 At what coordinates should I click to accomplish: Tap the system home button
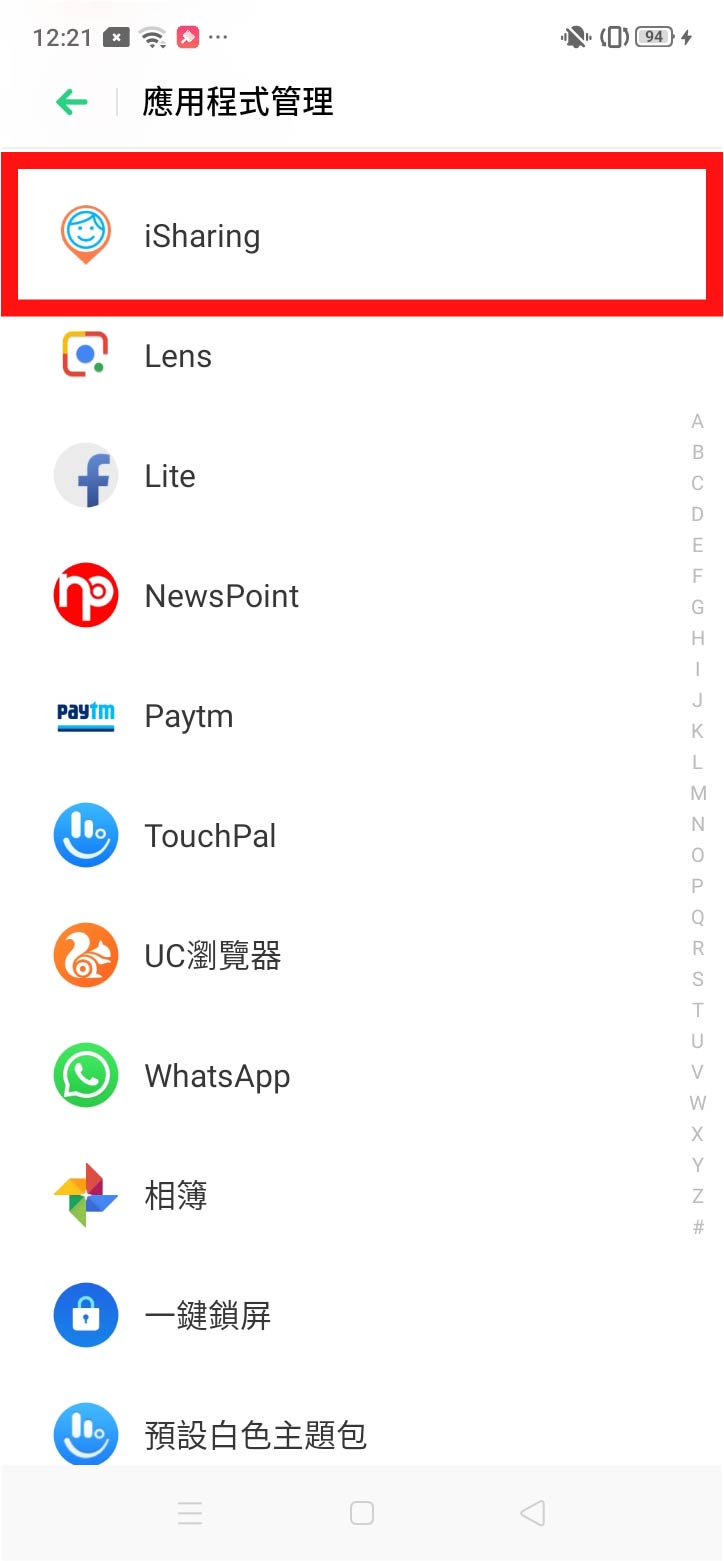tap(362, 1513)
